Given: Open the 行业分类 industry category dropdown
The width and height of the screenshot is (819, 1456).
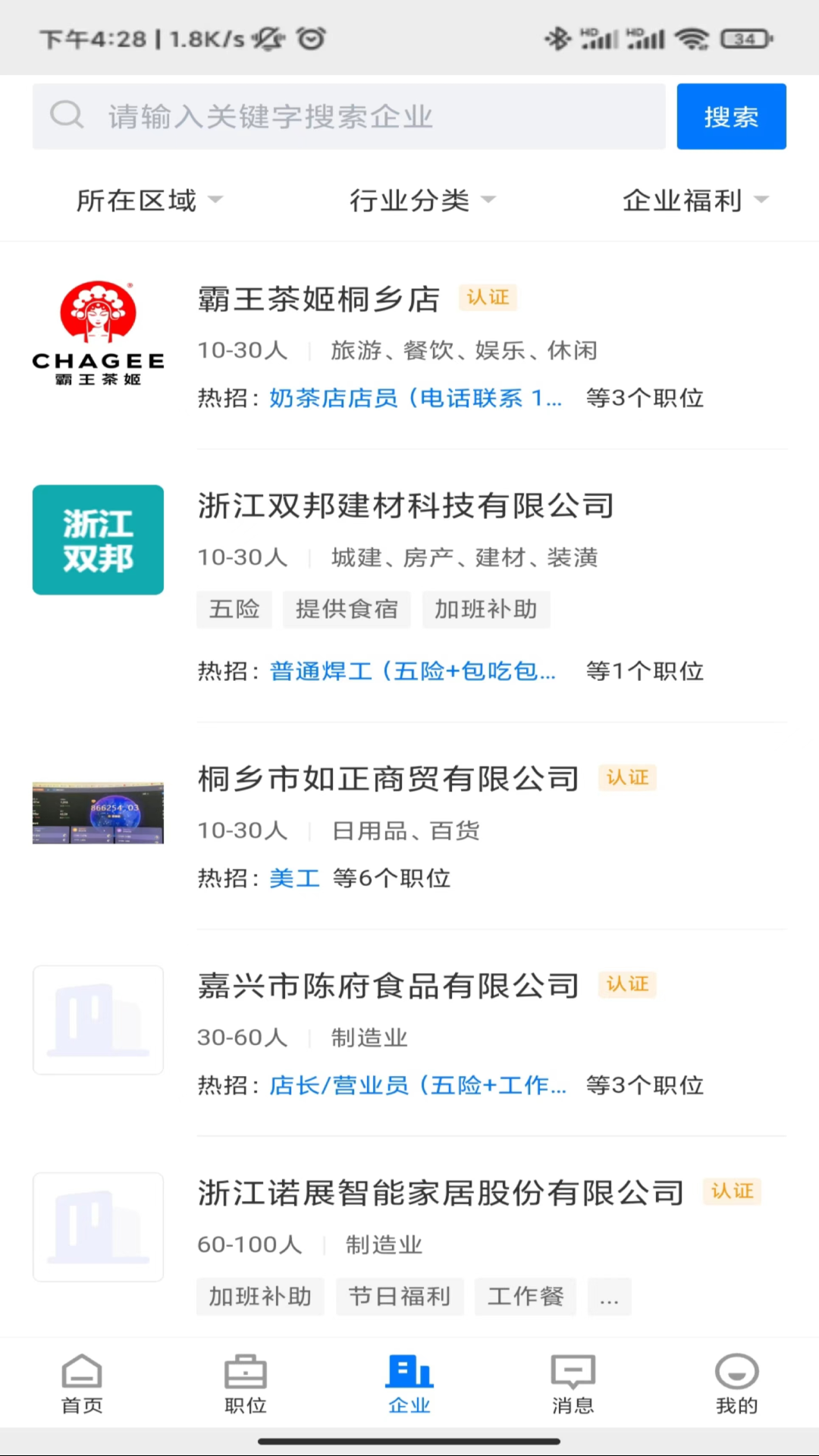Looking at the screenshot, I should tap(422, 199).
